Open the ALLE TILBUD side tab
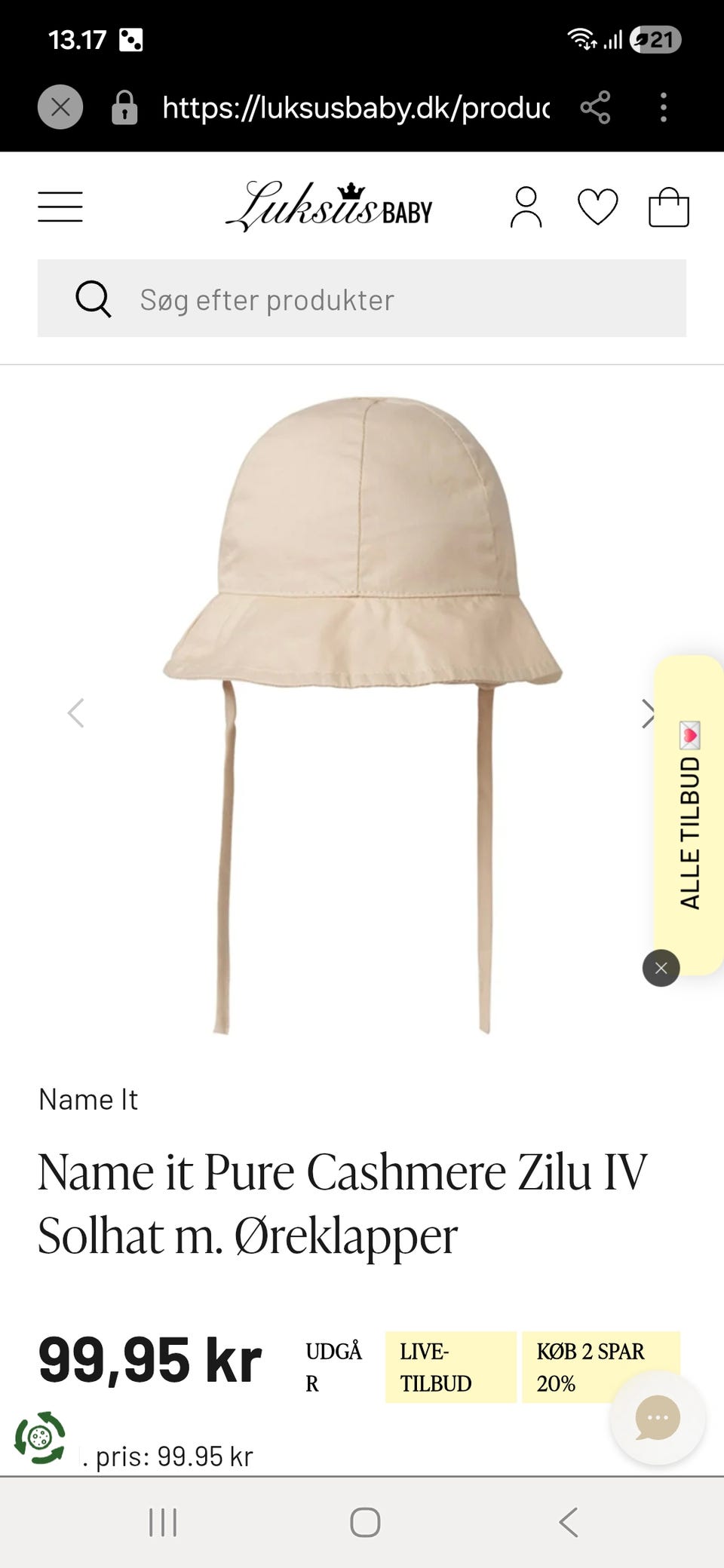724x1568 pixels. pyautogui.click(x=689, y=814)
